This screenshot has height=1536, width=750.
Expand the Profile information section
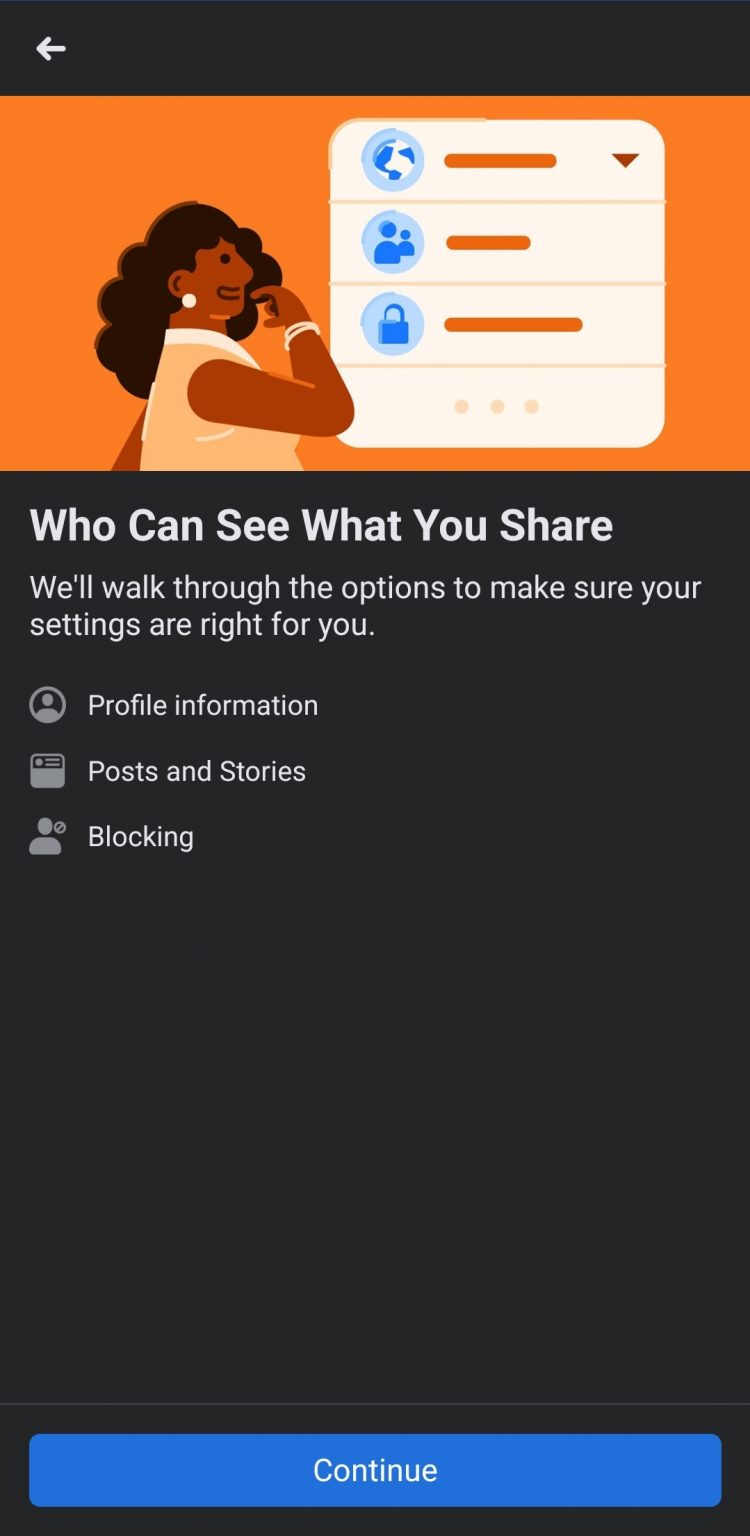point(202,704)
